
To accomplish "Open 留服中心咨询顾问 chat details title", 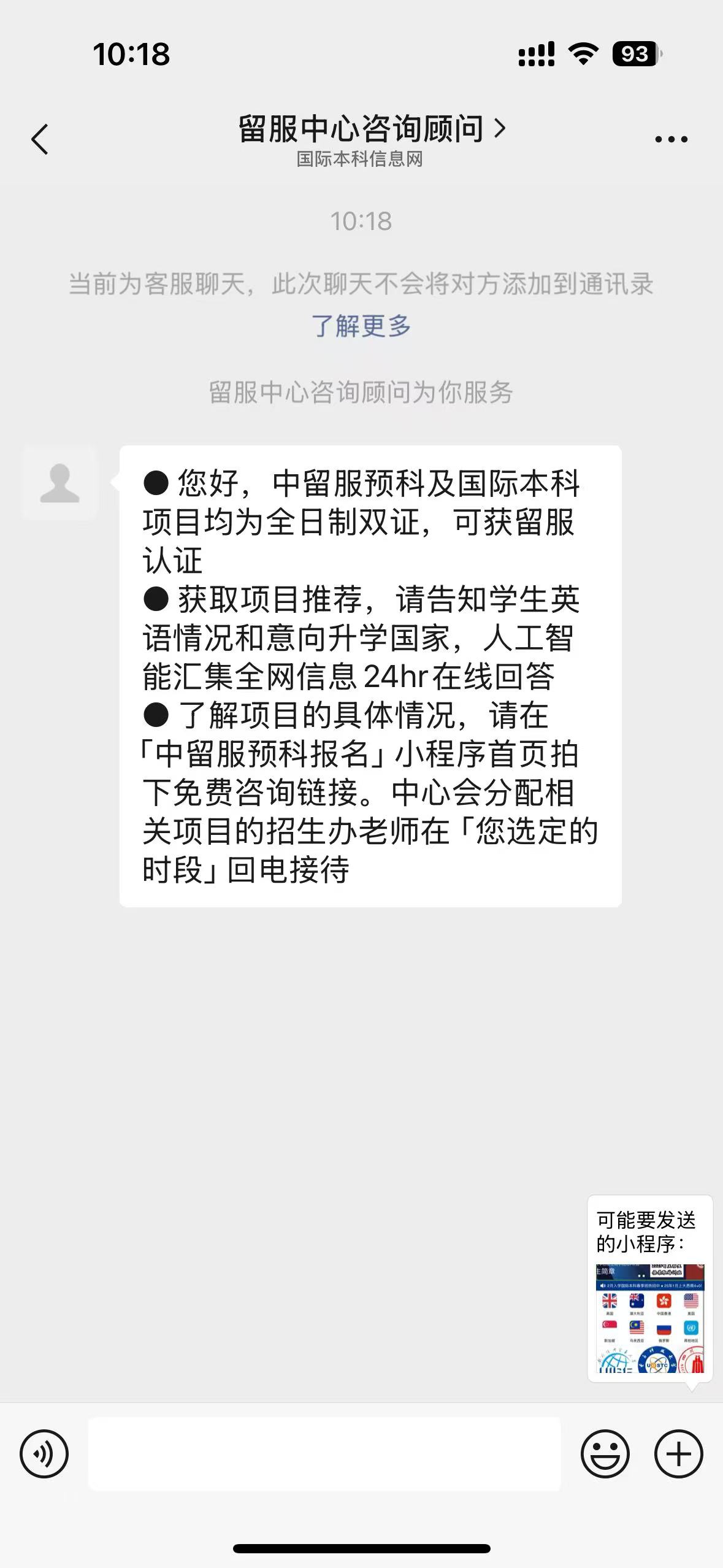I will click(372, 129).
